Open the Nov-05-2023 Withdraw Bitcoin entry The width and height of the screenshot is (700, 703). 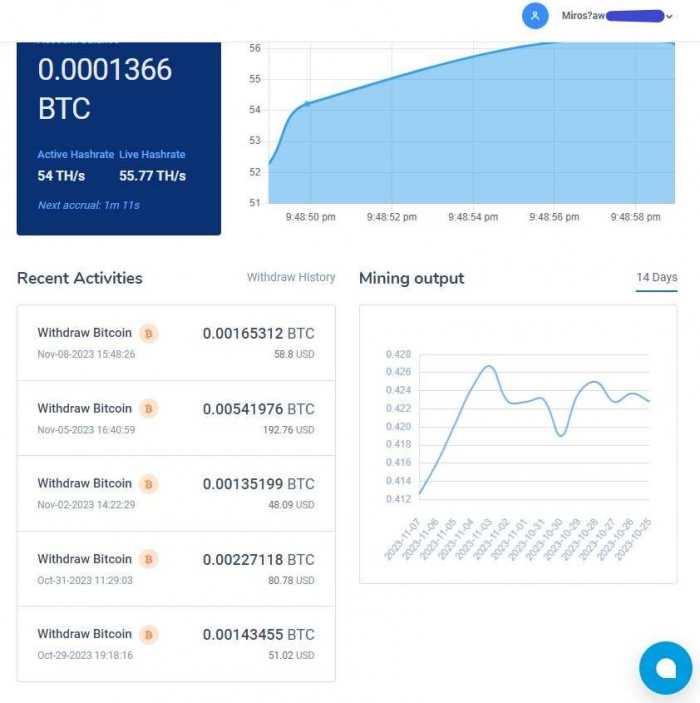pyautogui.click(x=176, y=418)
